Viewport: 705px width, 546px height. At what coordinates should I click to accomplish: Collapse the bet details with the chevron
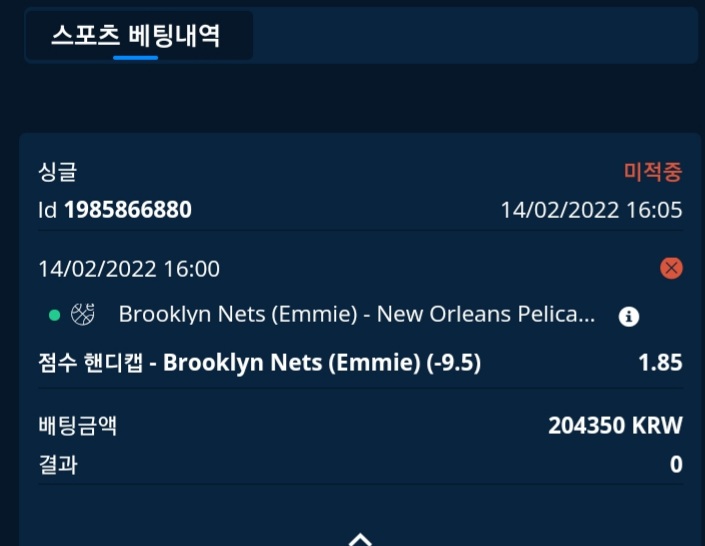[x=360, y=538]
